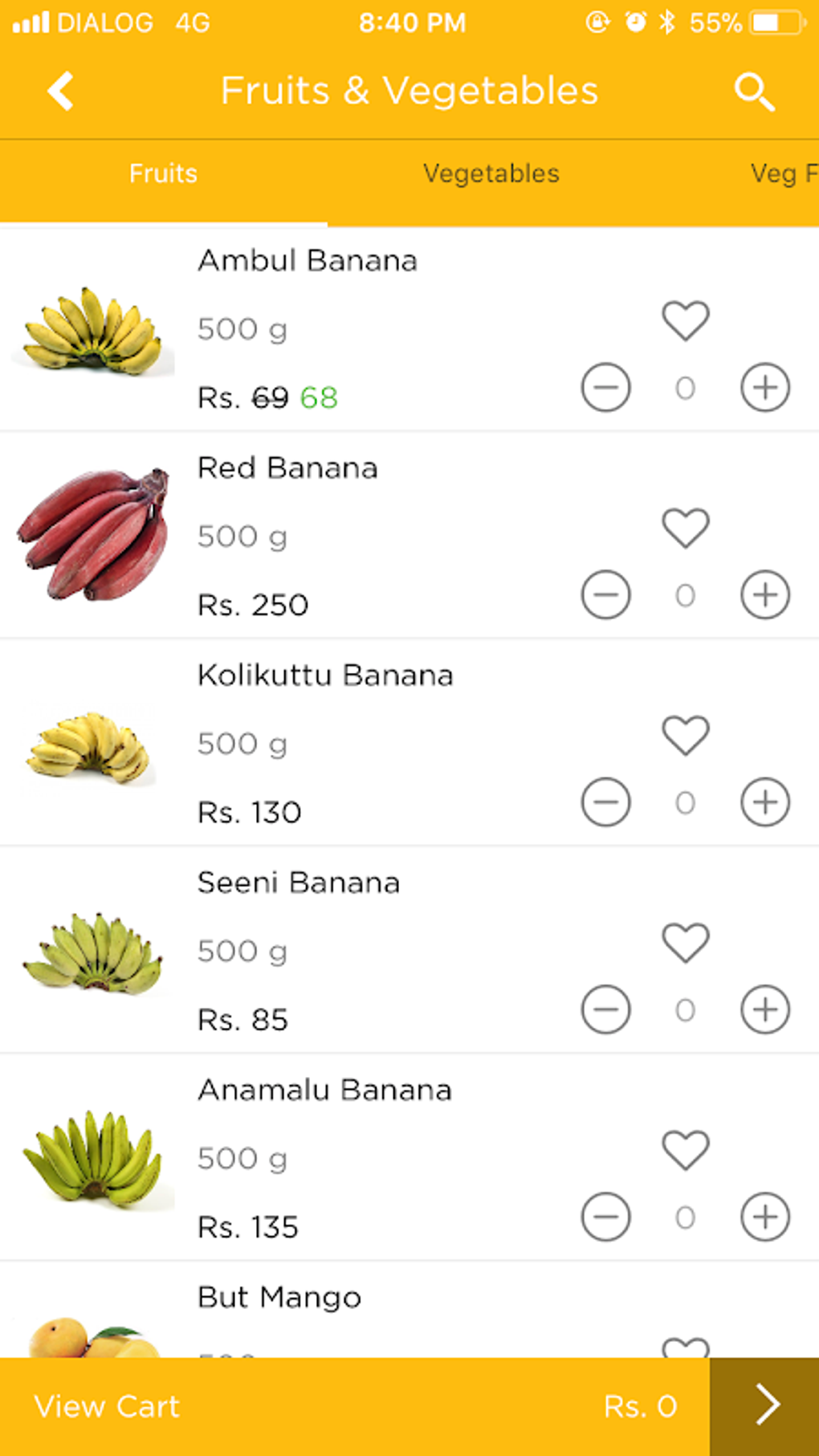This screenshot has width=819, height=1456.
Task: Like Kolikuttu Banana with the heart
Action: click(685, 735)
